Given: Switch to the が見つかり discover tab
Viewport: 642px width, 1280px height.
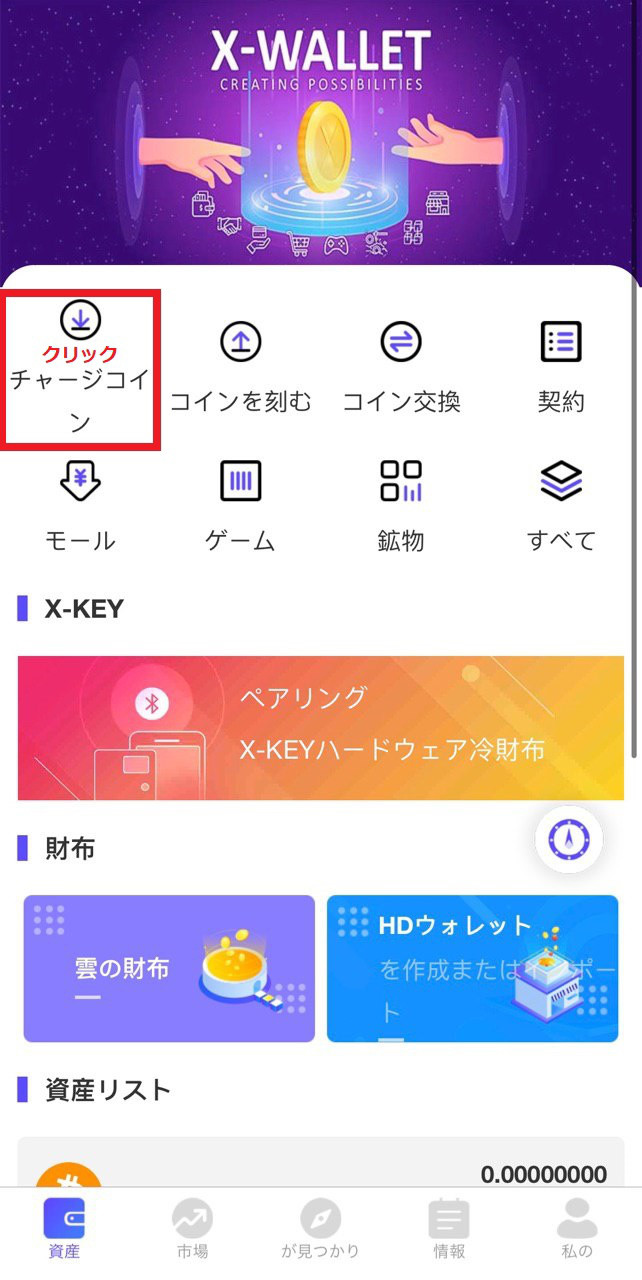Looking at the screenshot, I should point(320,1229).
